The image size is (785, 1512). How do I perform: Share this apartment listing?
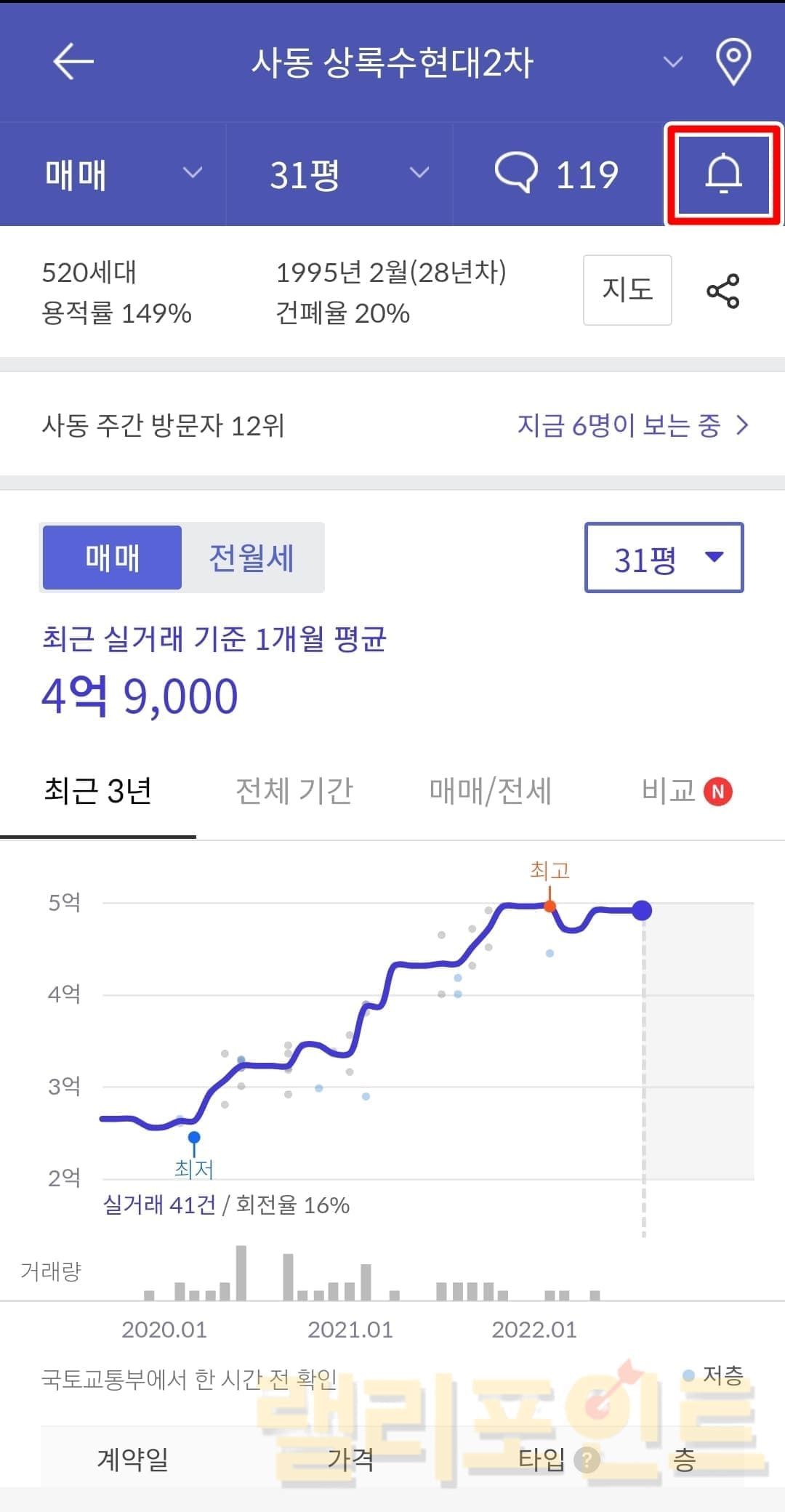pos(723,291)
